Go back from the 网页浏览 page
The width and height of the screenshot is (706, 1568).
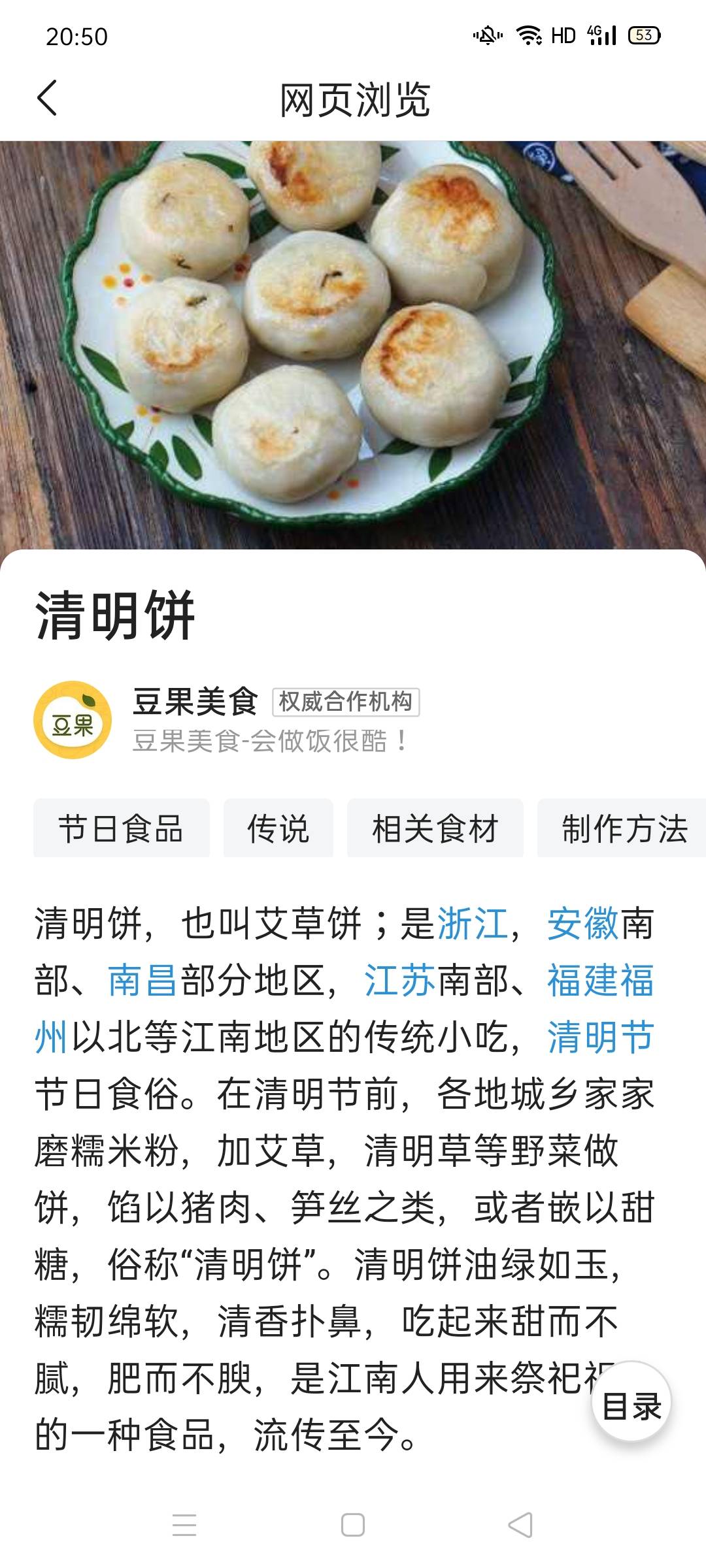(x=47, y=99)
